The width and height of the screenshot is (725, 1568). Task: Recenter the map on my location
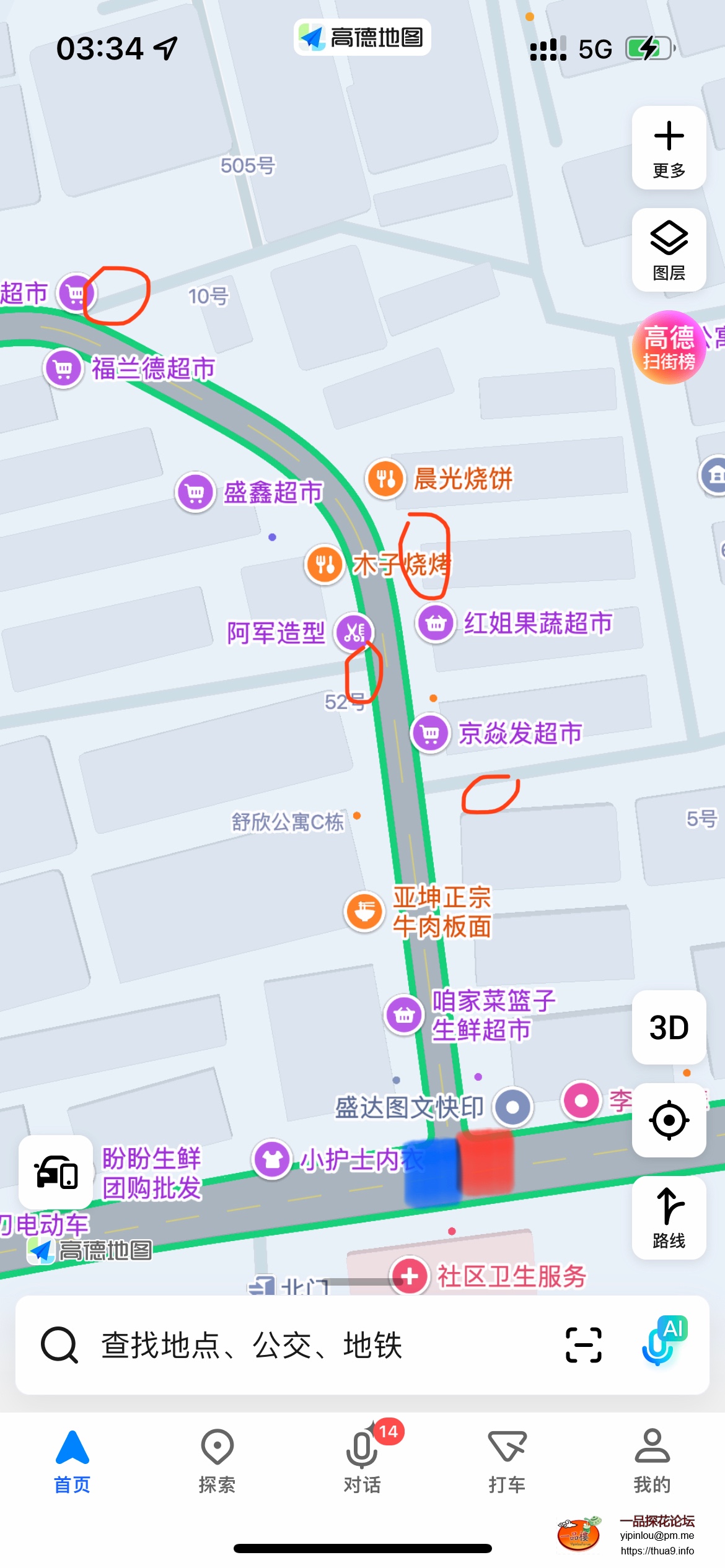(669, 1120)
